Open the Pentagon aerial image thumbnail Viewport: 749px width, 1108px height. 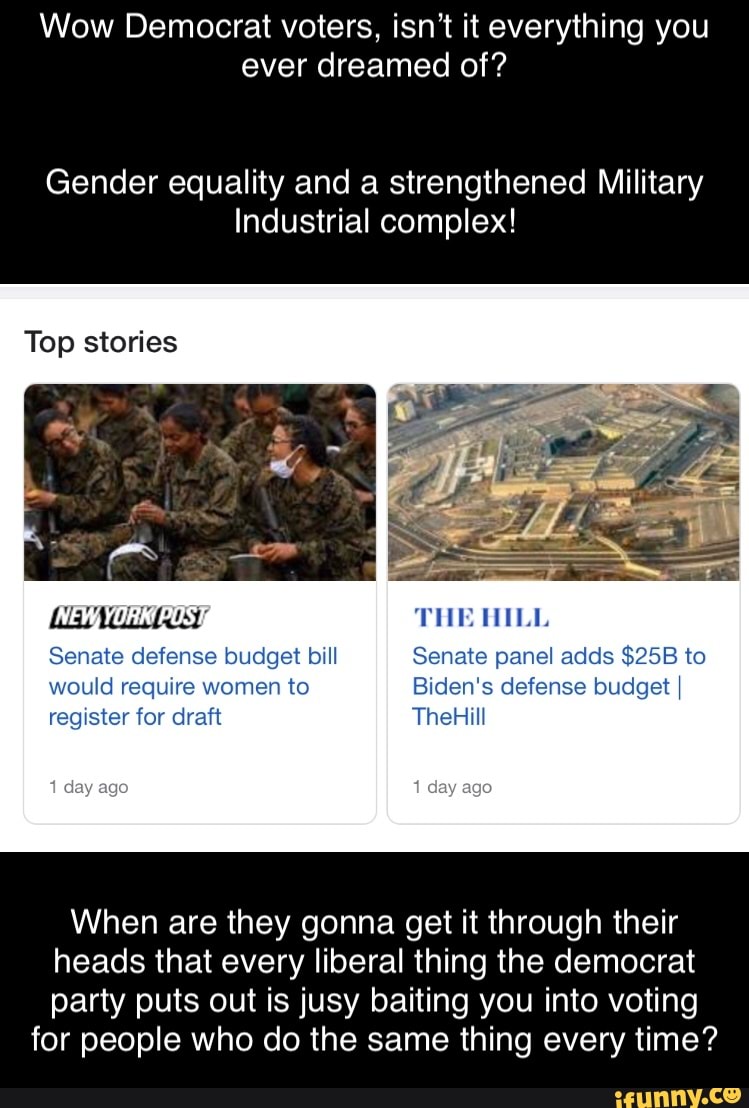[563, 481]
